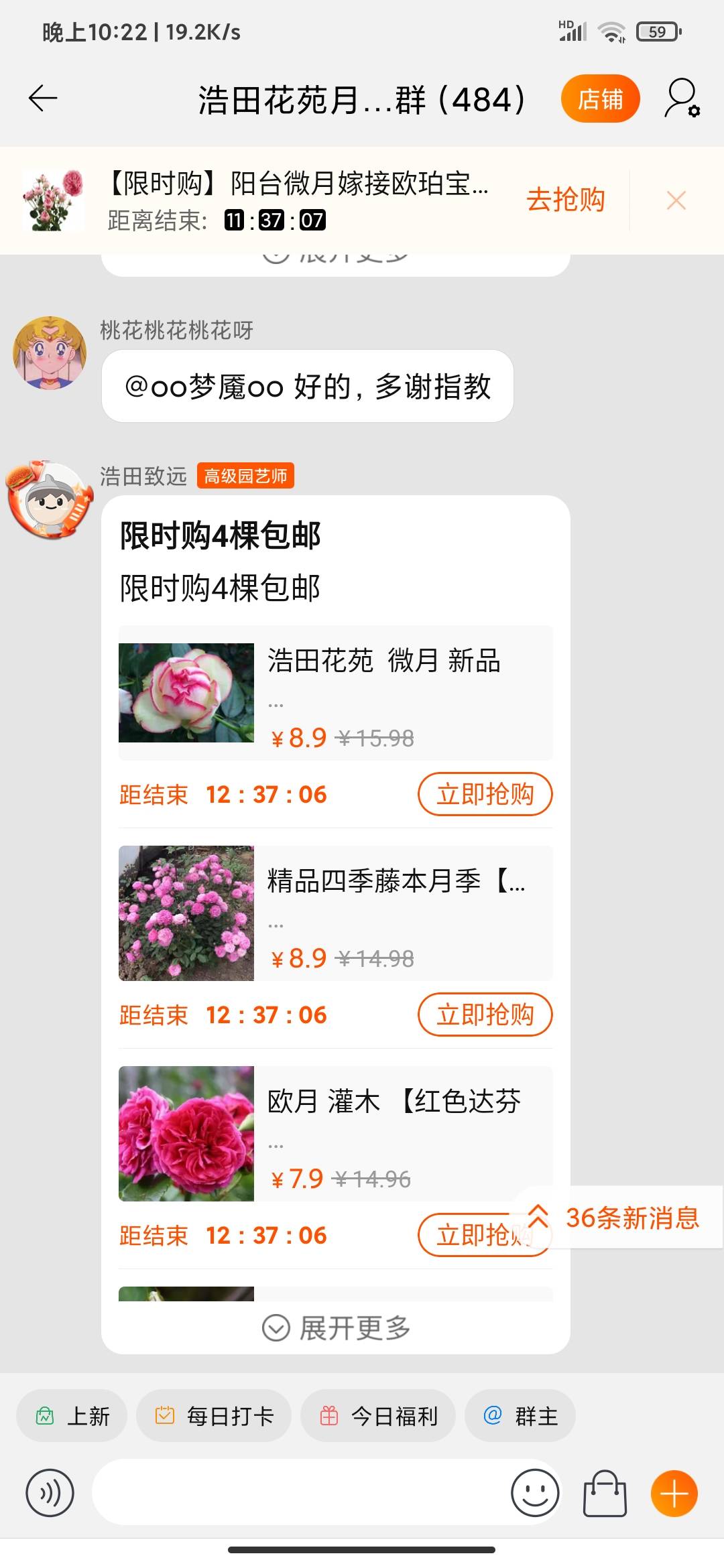
Task: Open group member settings icon
Action: (682, 99)
